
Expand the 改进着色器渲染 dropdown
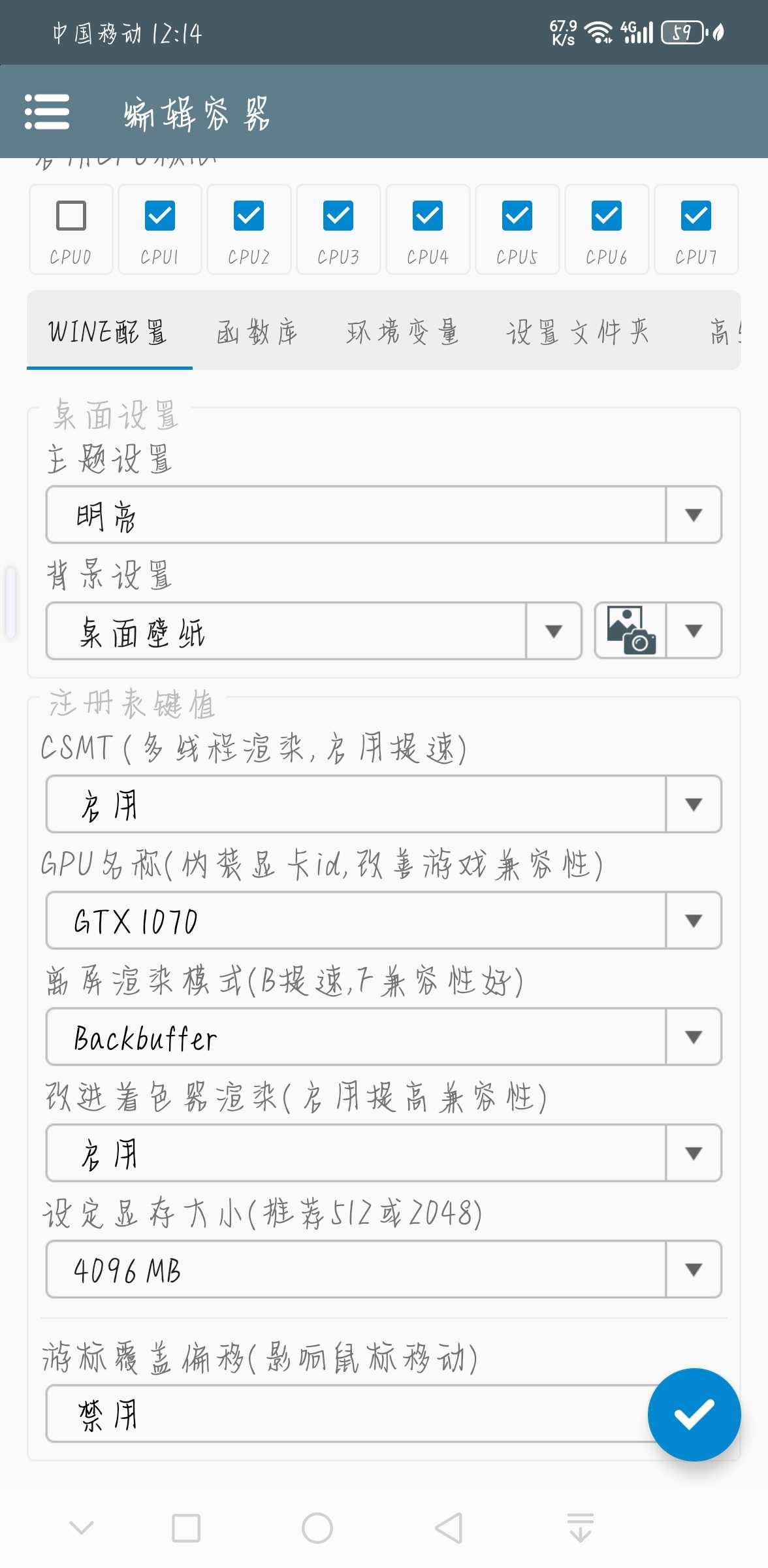pyautogui.click(x=383, y=1153)
